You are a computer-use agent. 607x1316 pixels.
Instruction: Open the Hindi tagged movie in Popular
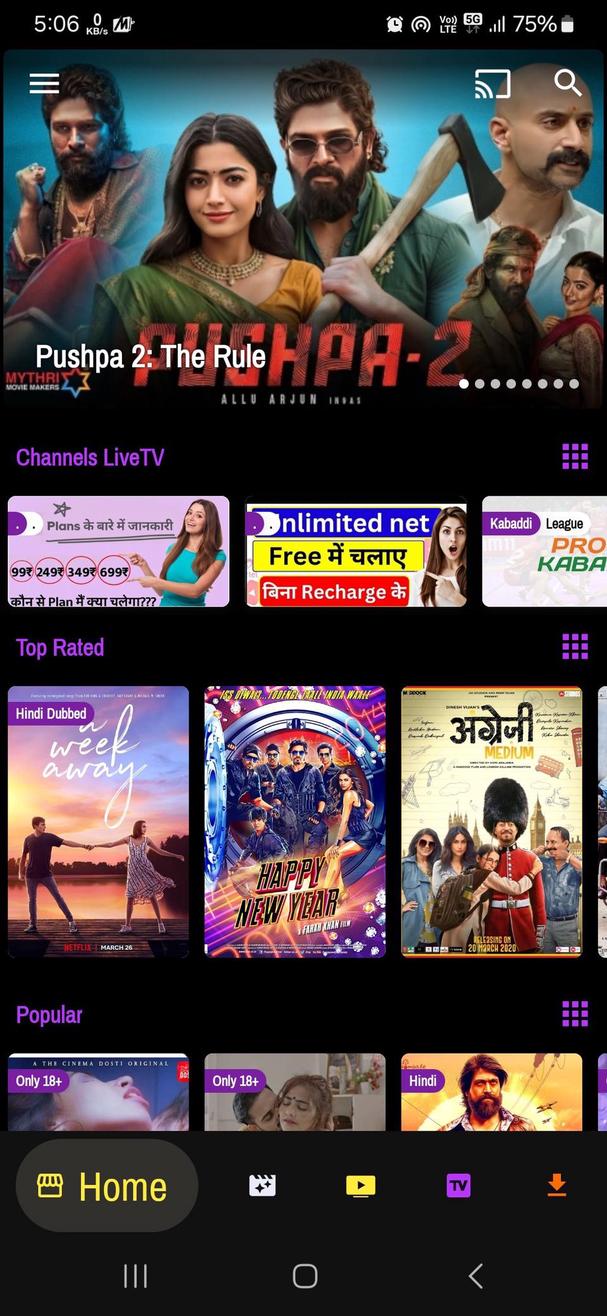491,1092
